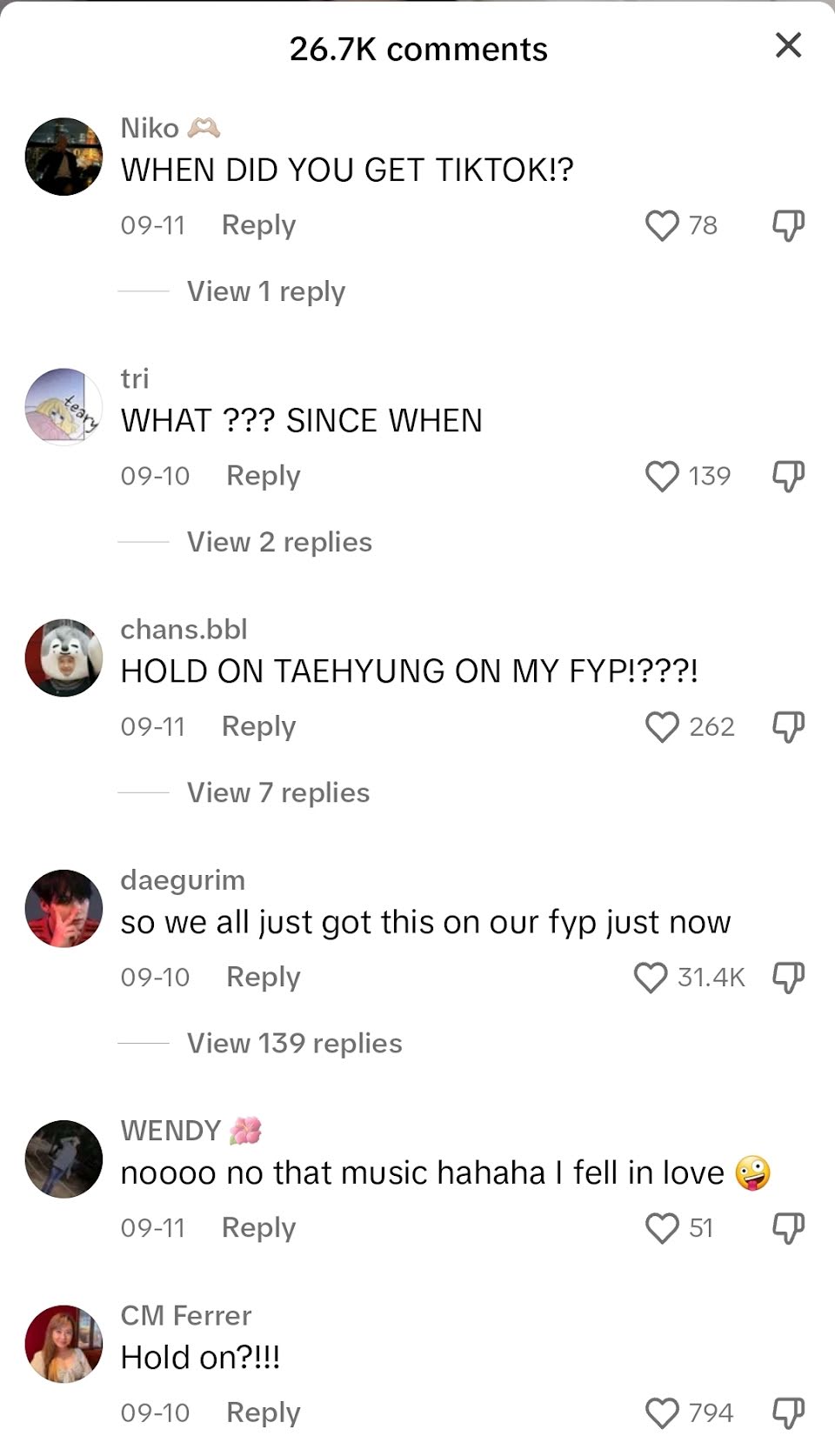
Task: Reply to tri's comment
Action: pos(263,476)
